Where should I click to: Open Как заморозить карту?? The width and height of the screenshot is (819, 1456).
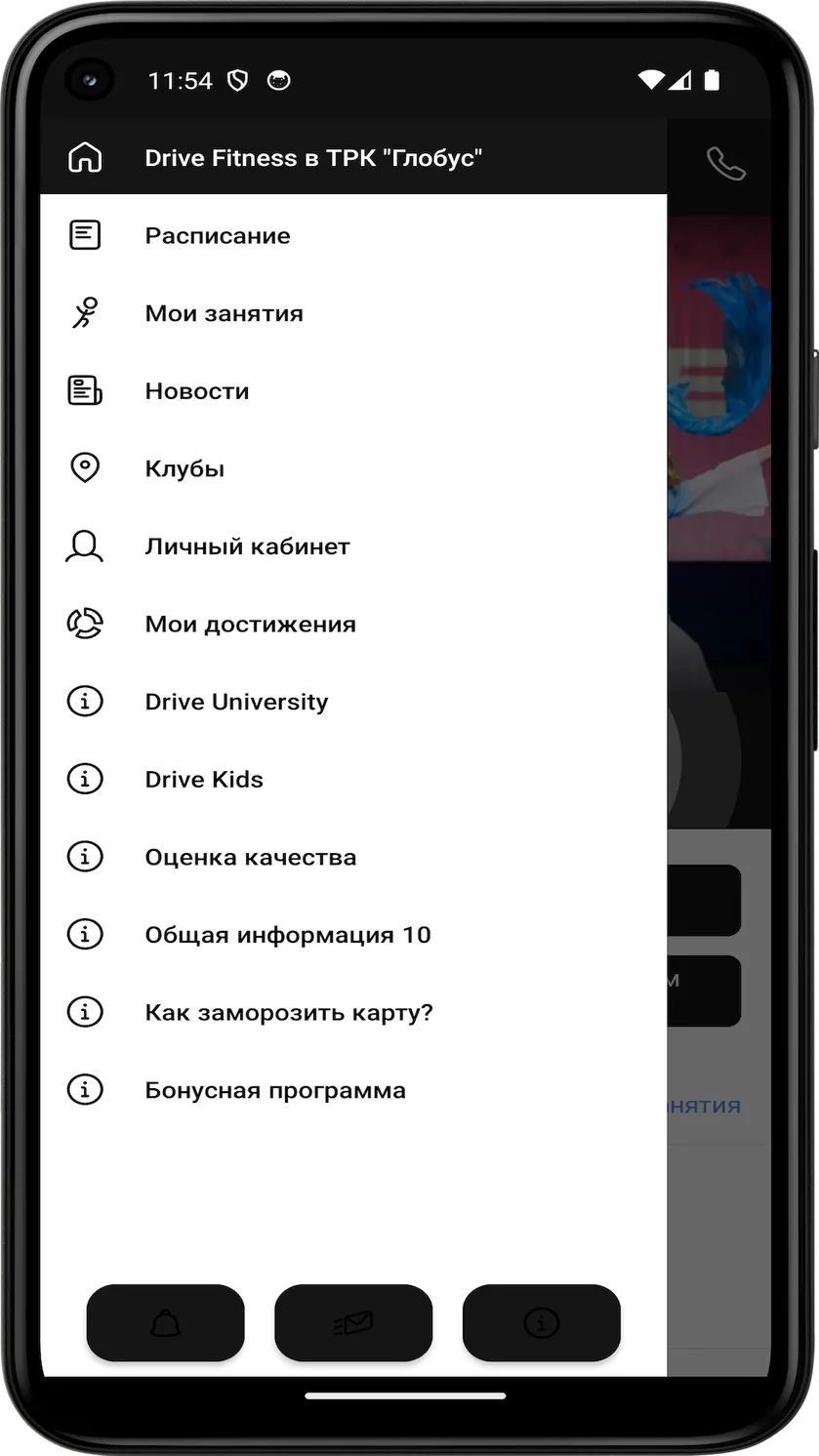(353, 1012)
